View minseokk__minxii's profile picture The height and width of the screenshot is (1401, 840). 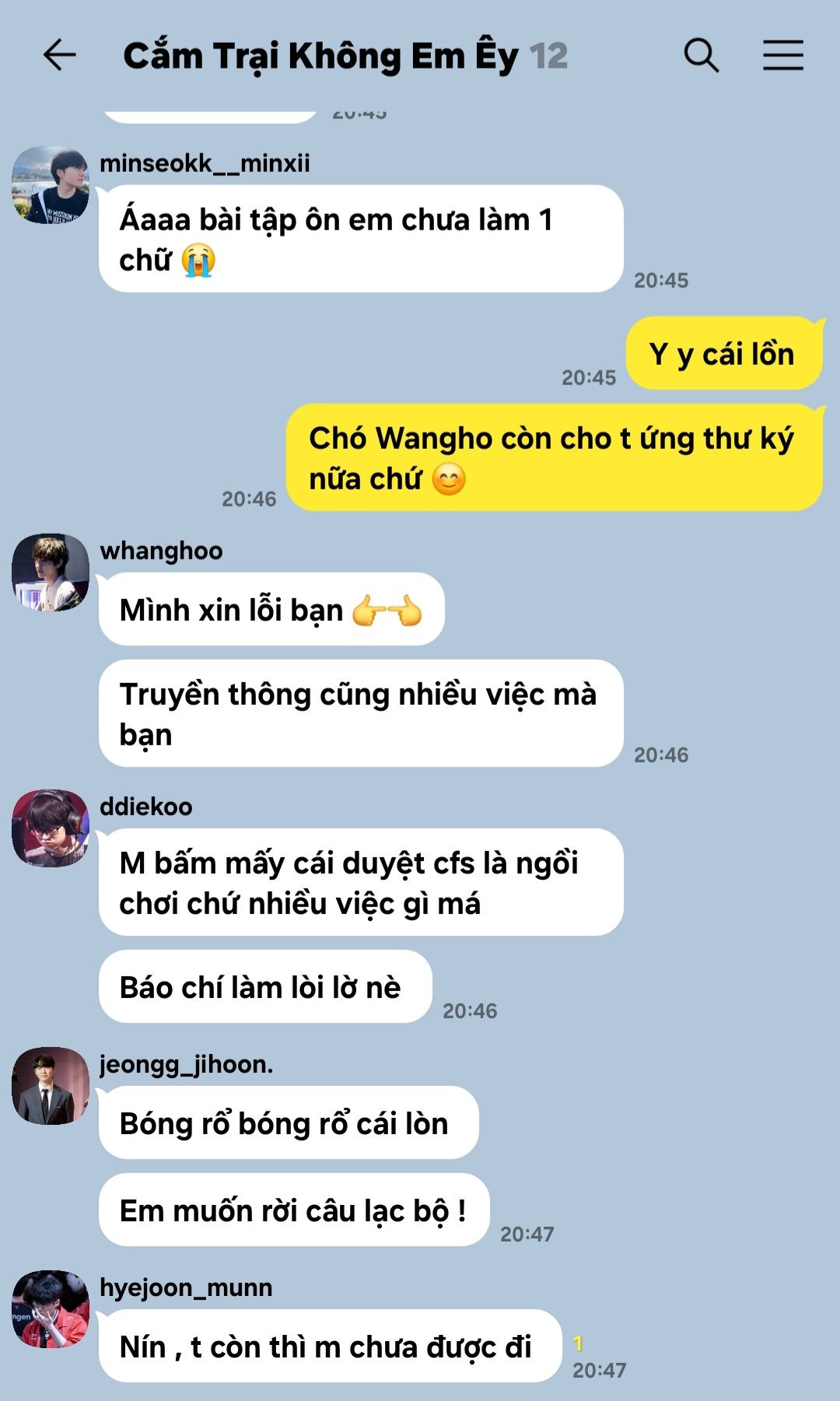[x=51, y=185]
